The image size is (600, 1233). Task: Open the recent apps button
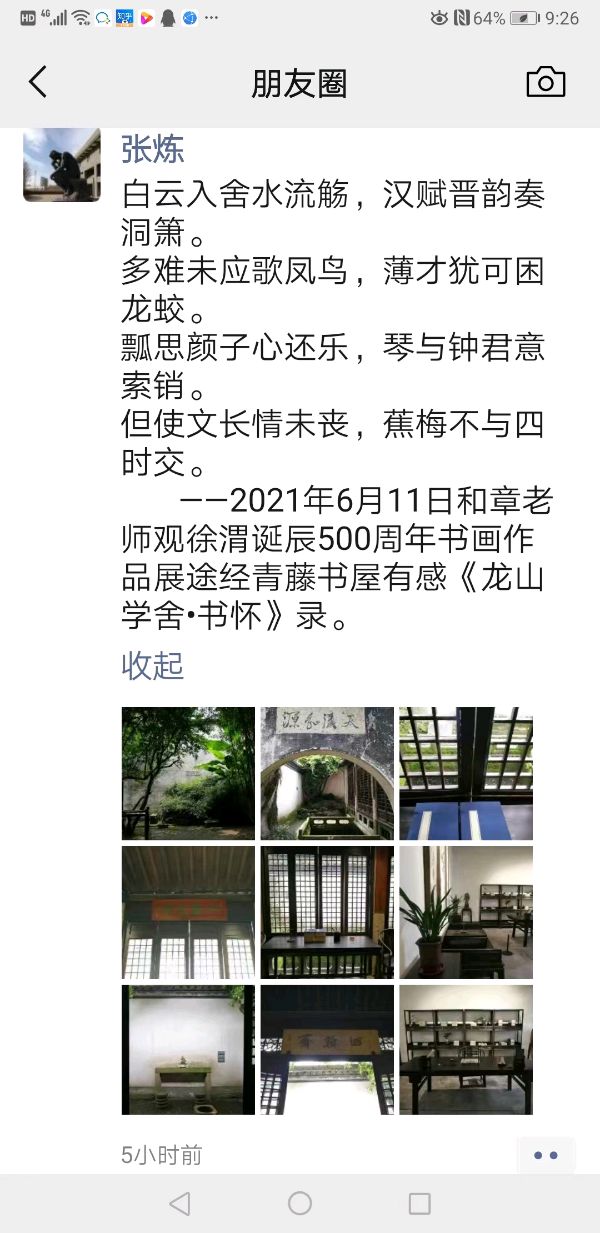point(420,1203)
